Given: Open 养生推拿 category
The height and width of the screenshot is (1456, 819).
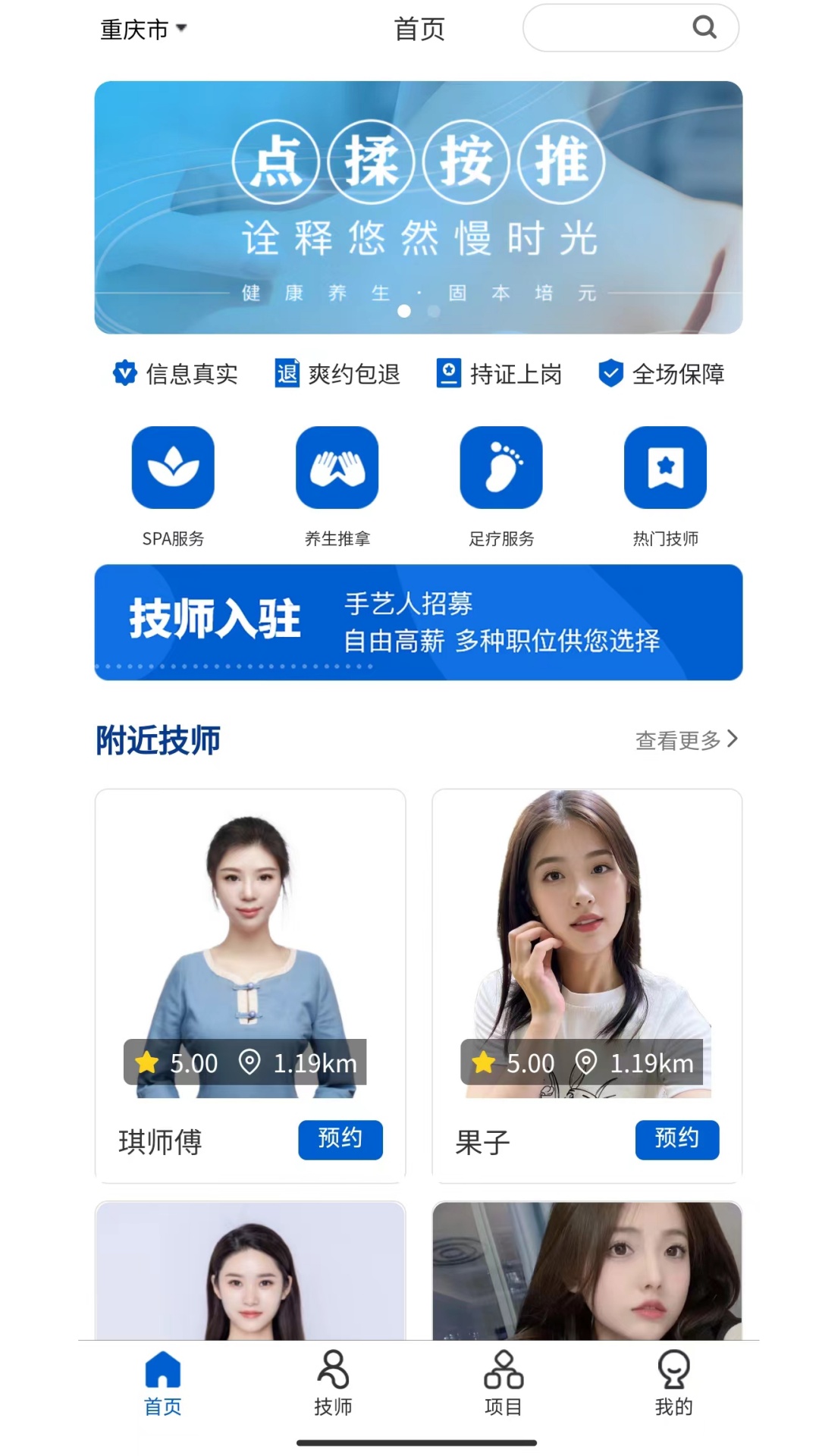Looking at the screenshot, I should [337, 468].
